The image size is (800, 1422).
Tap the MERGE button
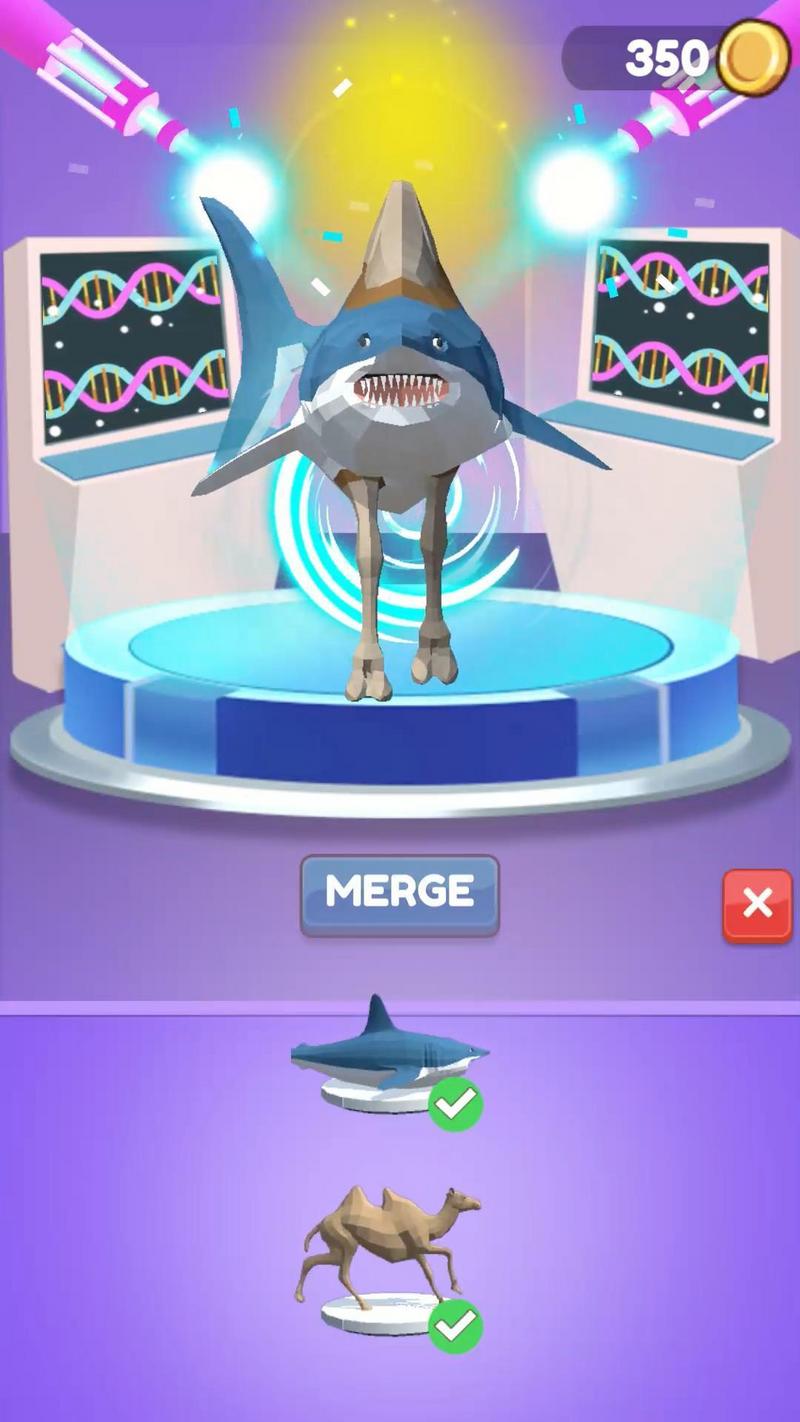[399, 893]
